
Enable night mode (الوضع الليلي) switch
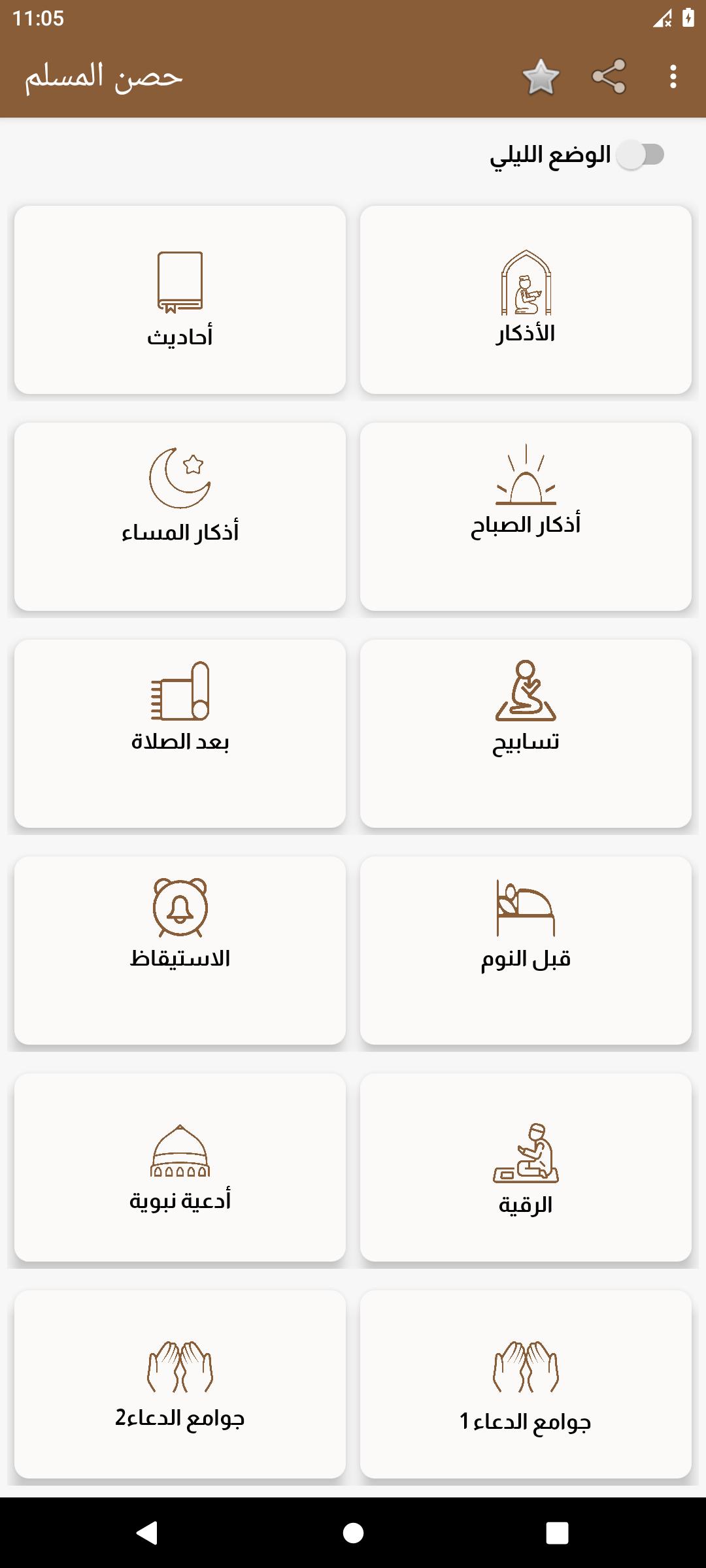[643, 155]
